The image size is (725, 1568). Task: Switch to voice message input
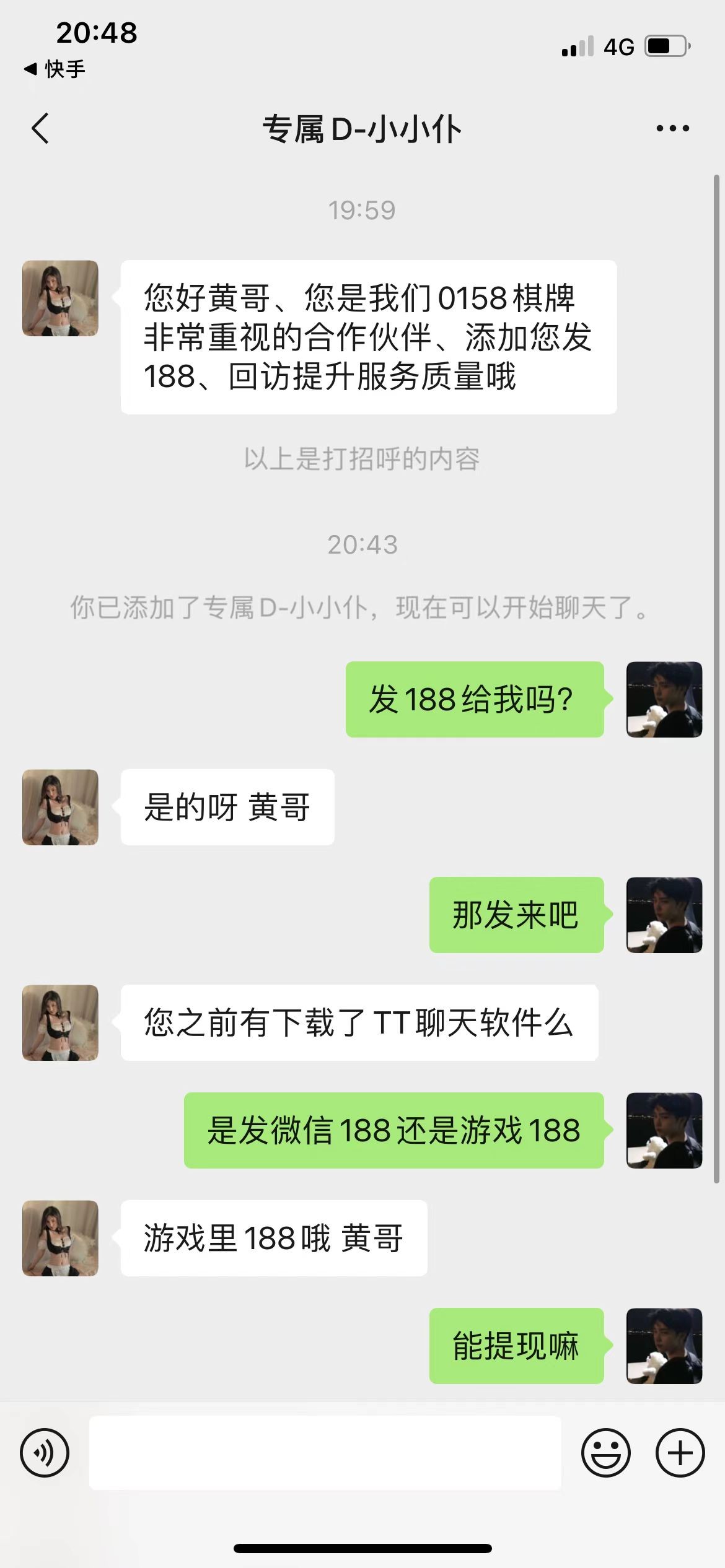[x=45, y=1452]
